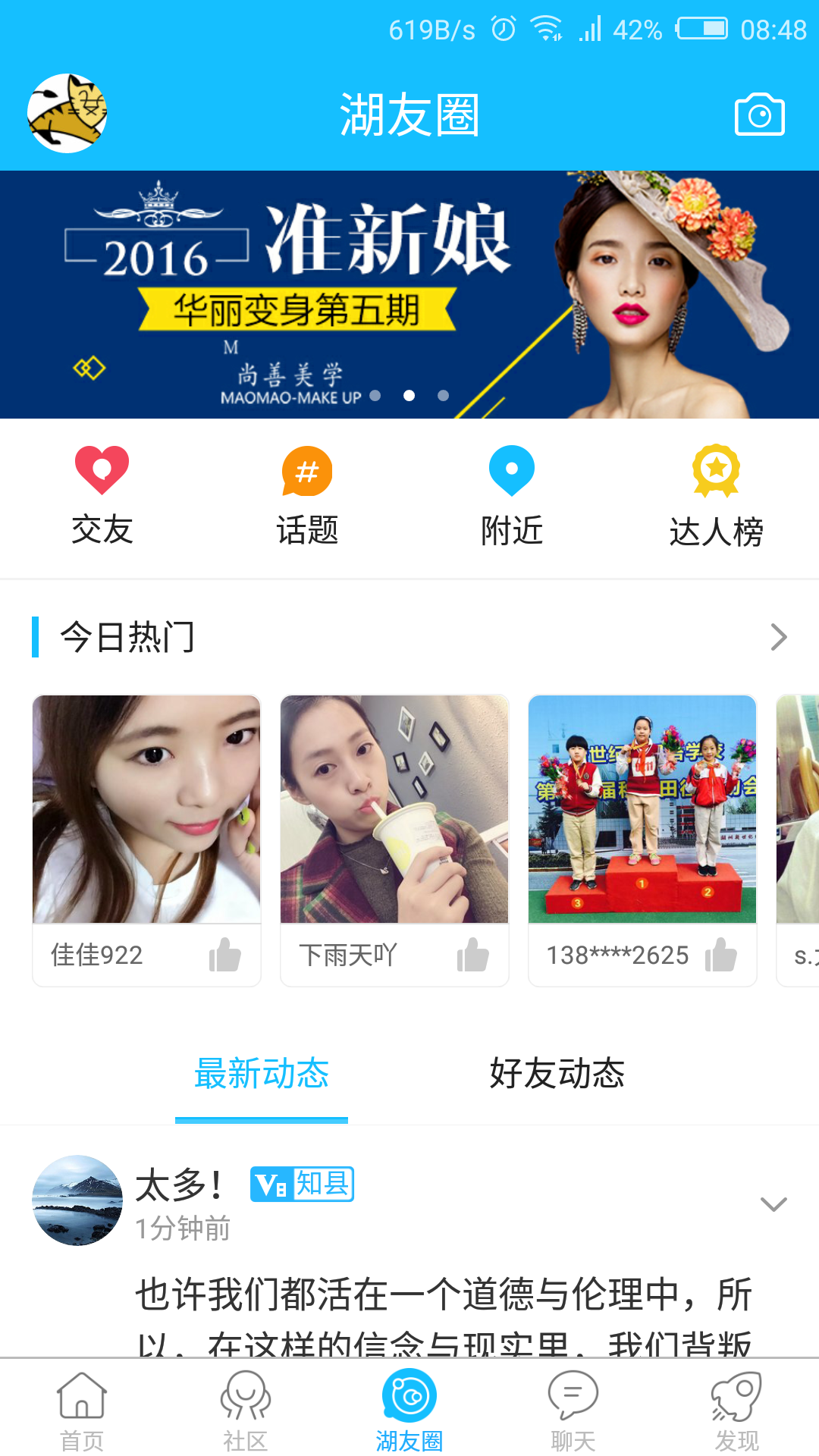Open my profile avatar
Image resolution: width=819 pixels, height=1456 pixels.
[67, 114]
